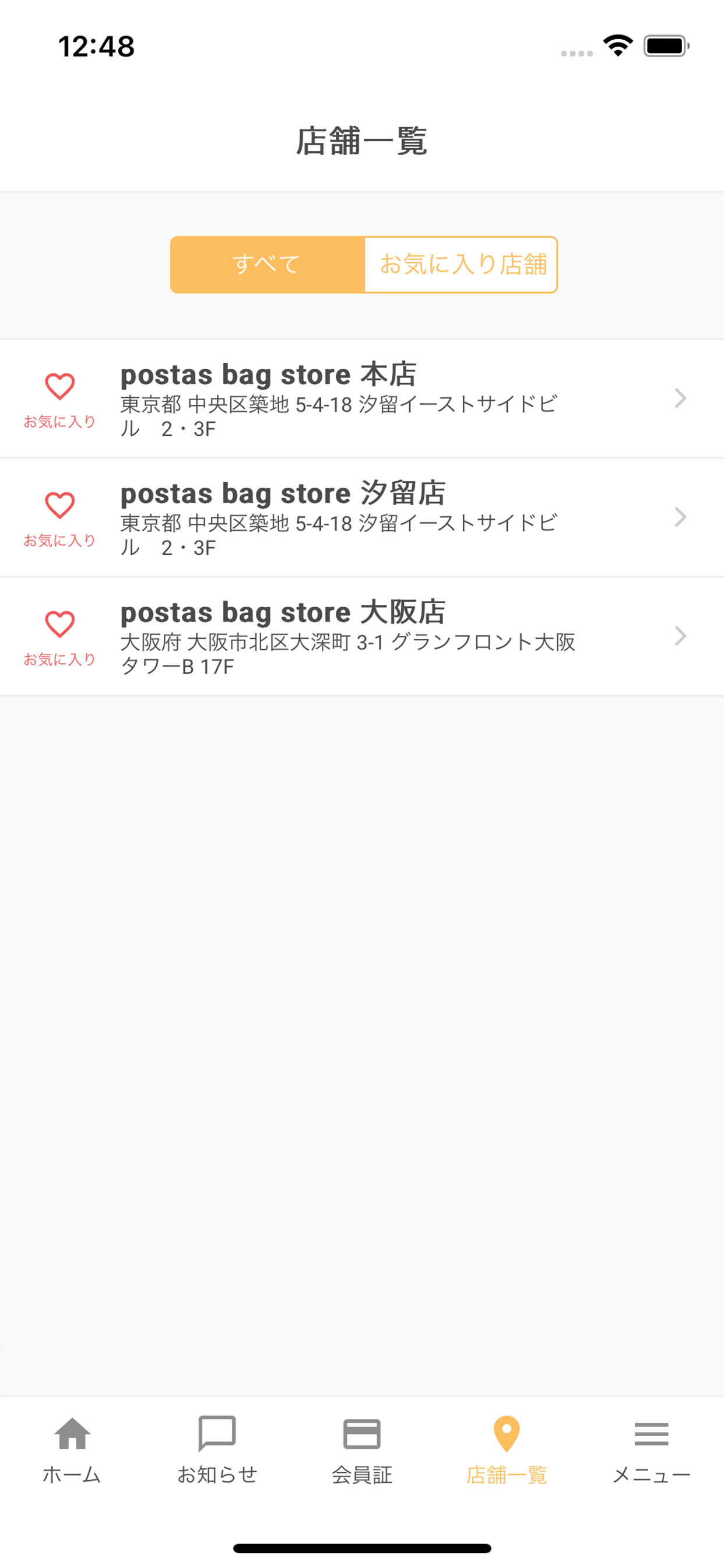
Task: Select the 店舗一覧 tab
Action: [507, 1451]
